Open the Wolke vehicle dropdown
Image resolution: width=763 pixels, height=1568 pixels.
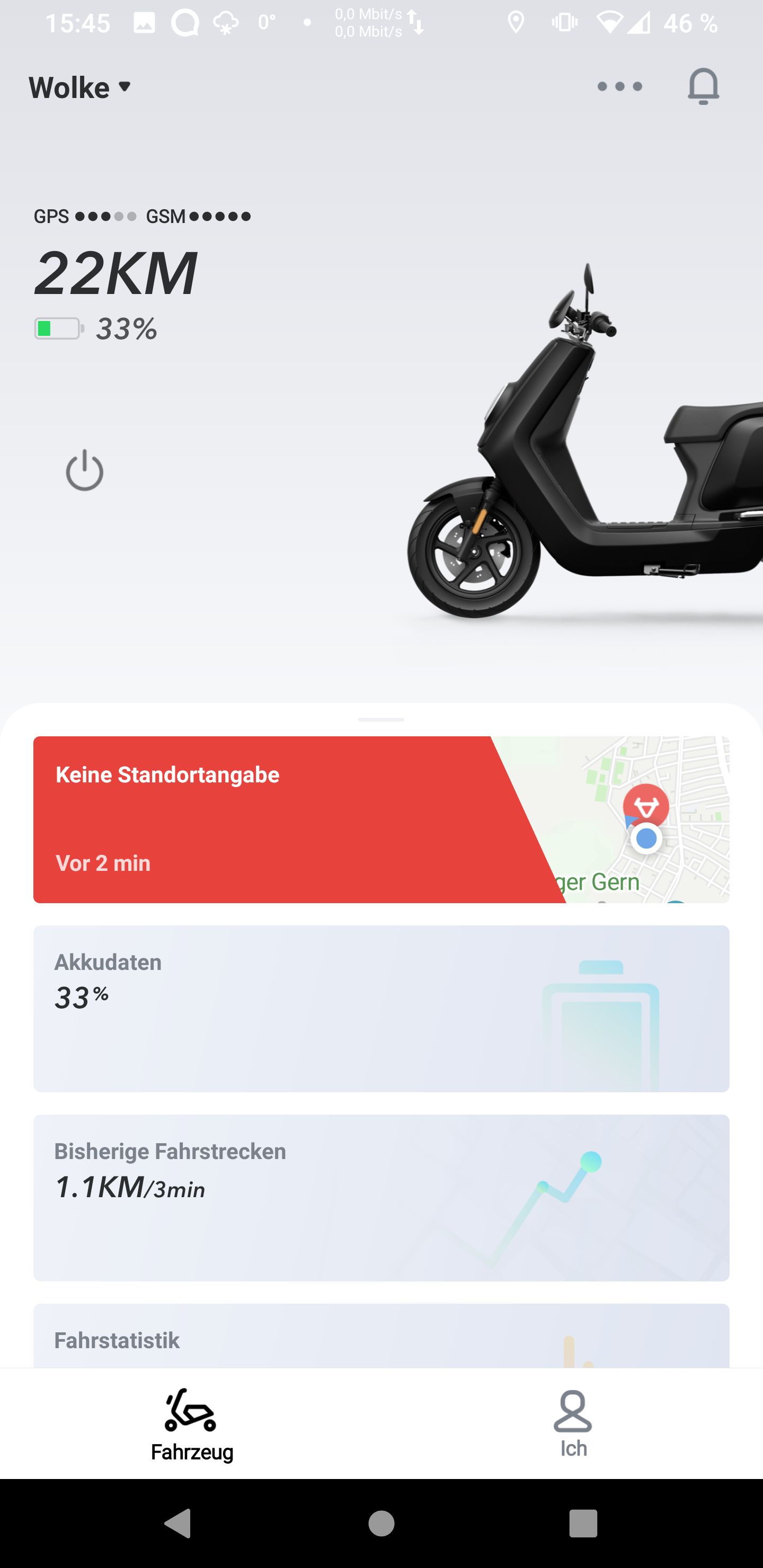(x=81, y=87)
